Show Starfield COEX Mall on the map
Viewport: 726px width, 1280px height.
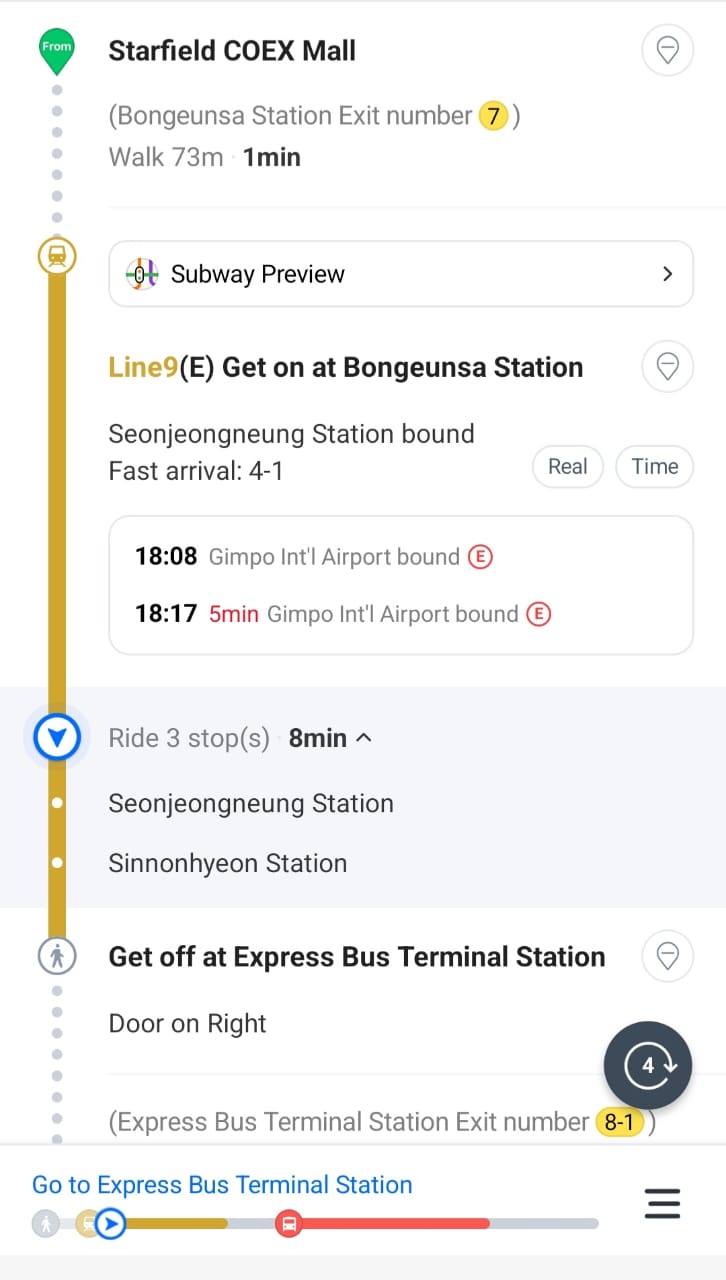pos(667,49)
